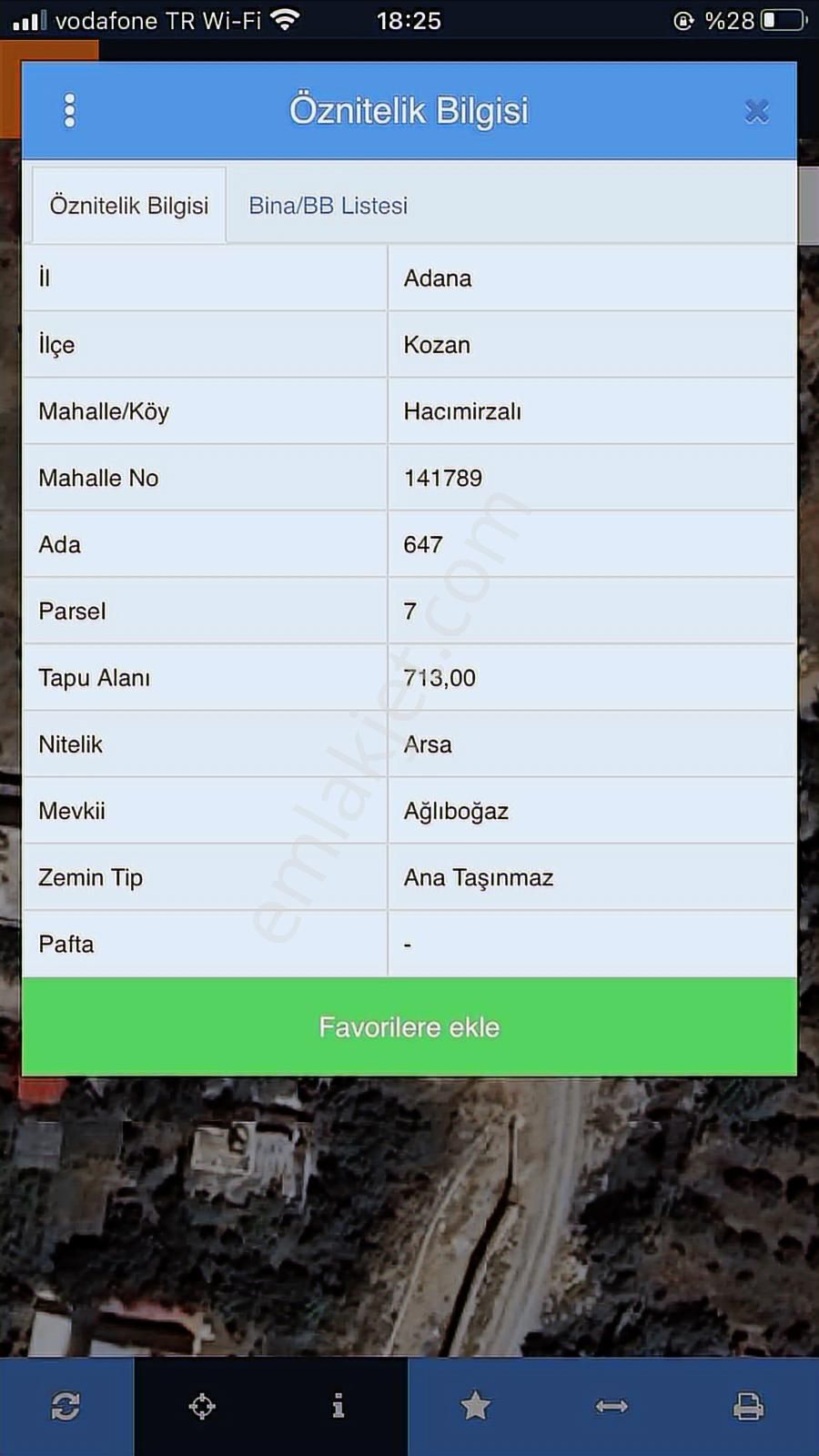Tap the info icon in the bottom toolbar

point(339,1406)
